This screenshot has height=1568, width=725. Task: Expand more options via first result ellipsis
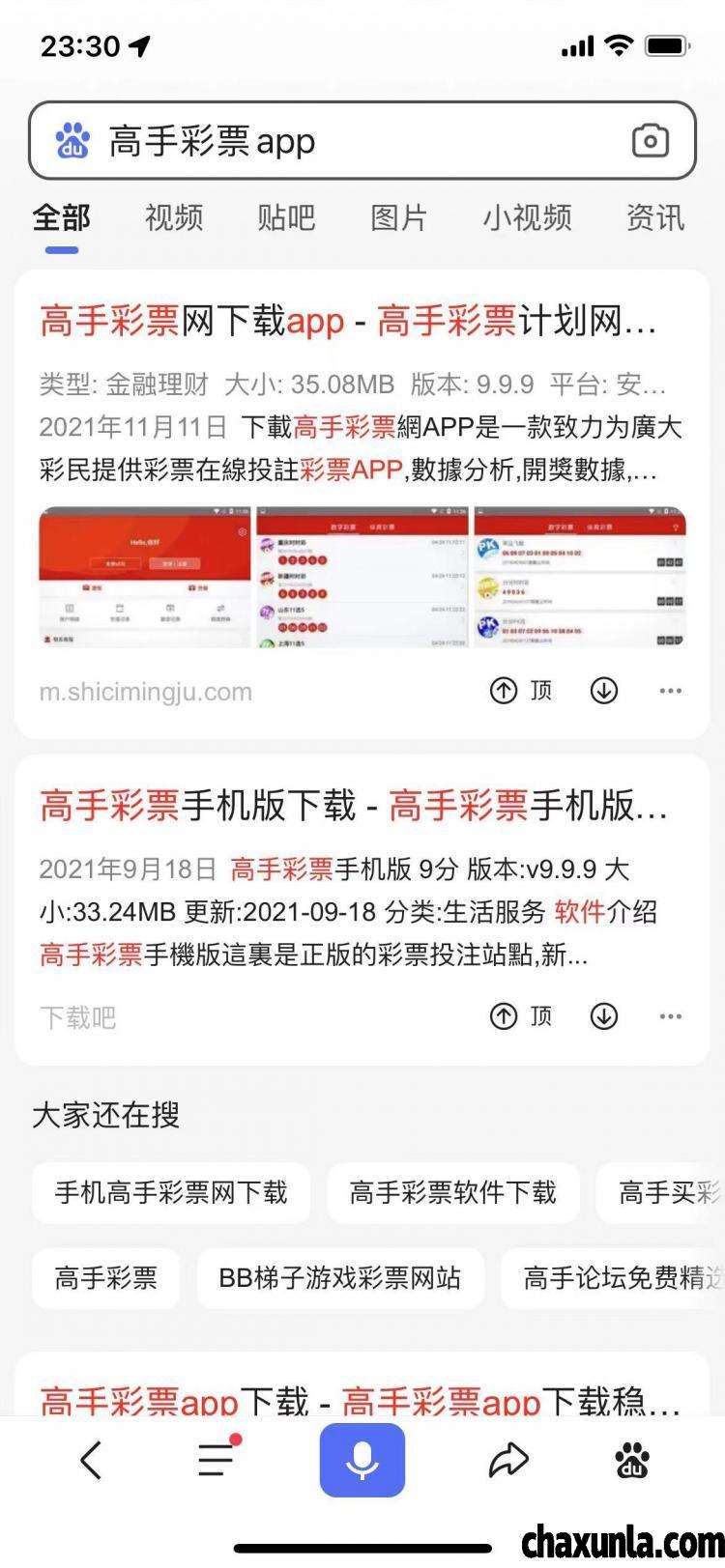point(670,690)
